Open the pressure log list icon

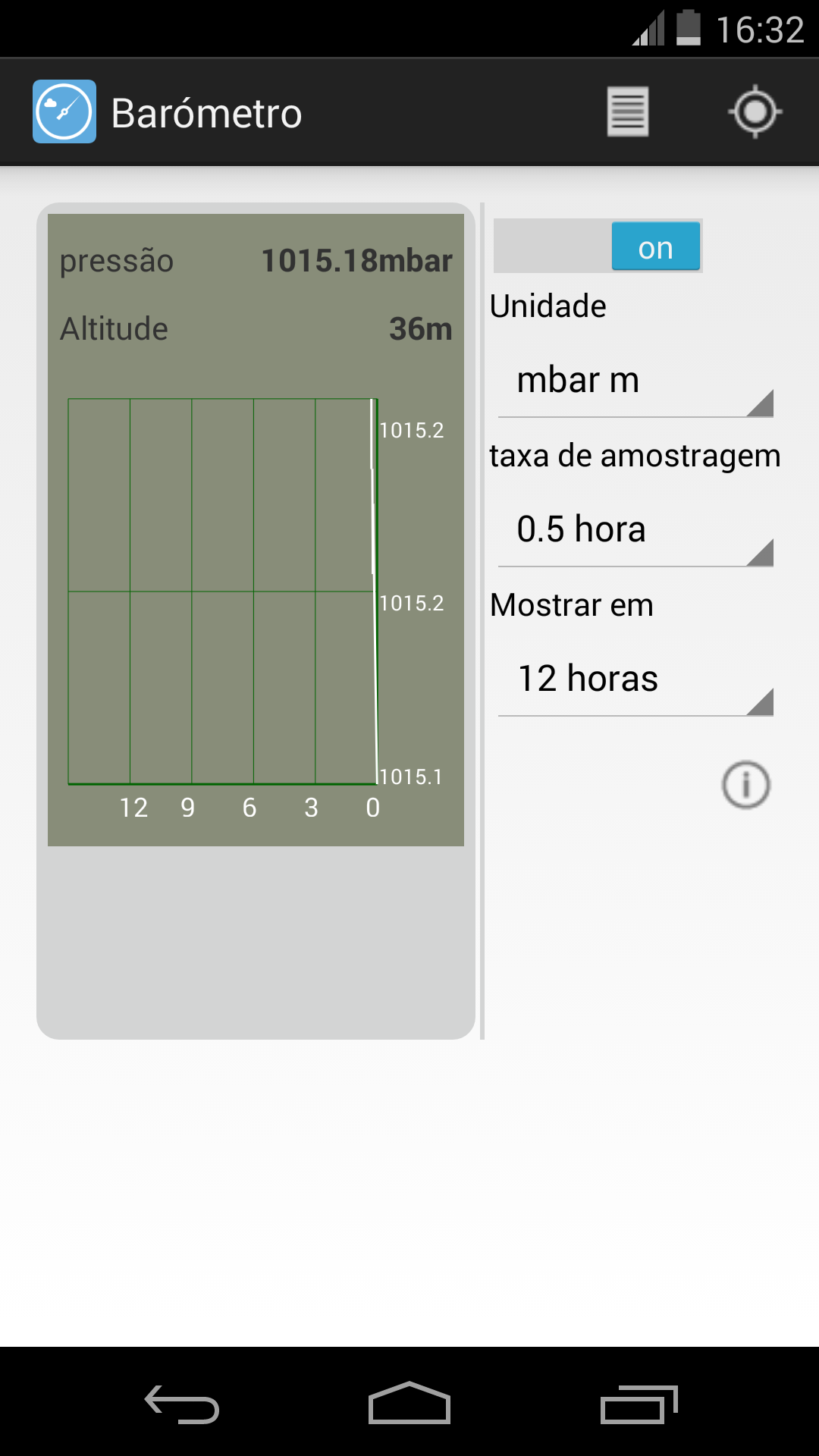[x=627, y=112]
